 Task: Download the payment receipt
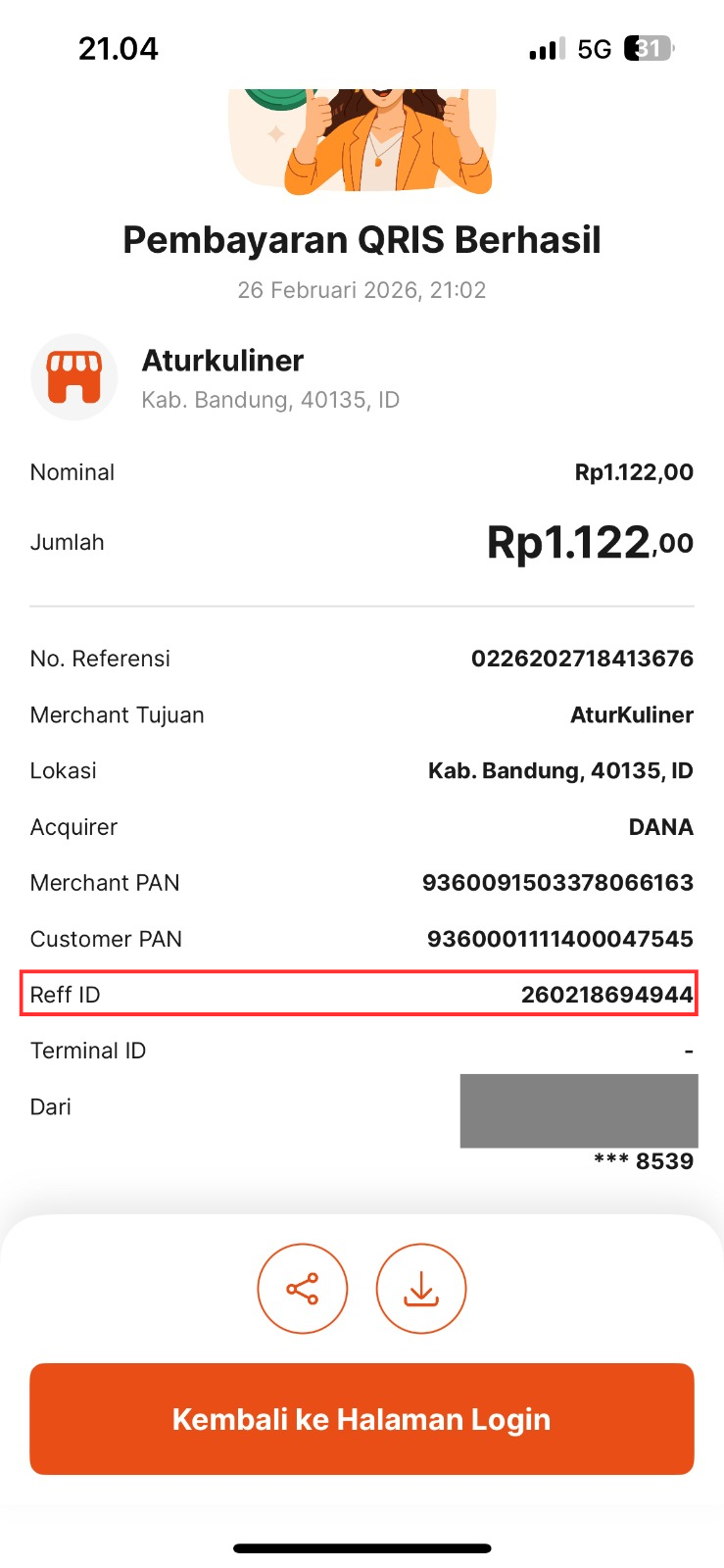point(421,1289)
